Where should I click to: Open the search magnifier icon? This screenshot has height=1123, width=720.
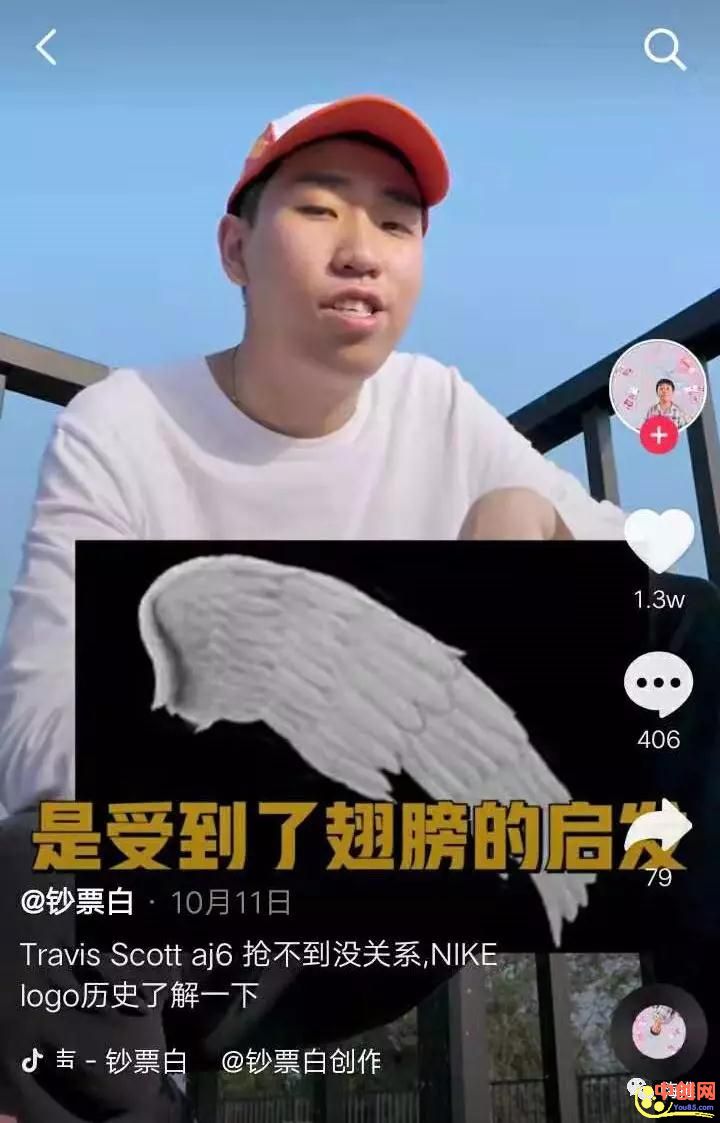coord(664,48)
